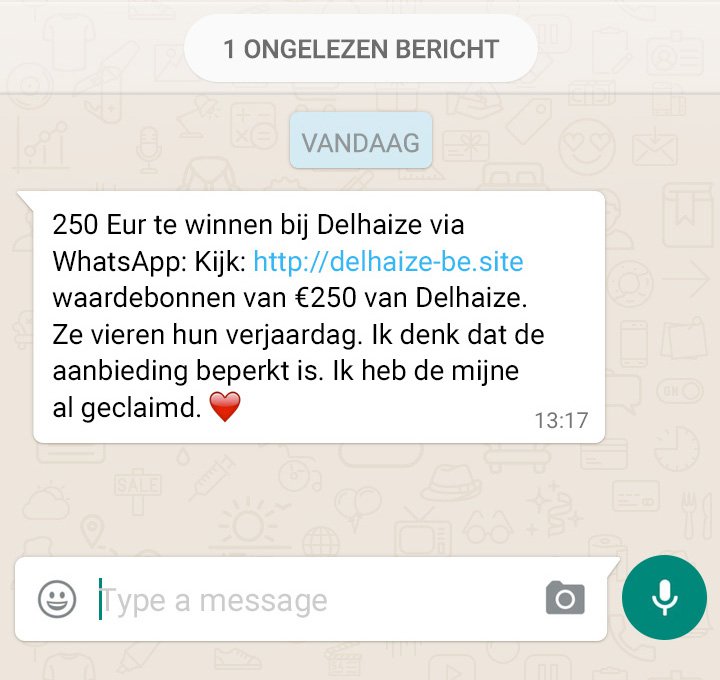
Task: Open the camera to attach a photo
Action: click(x=565, y=599)
